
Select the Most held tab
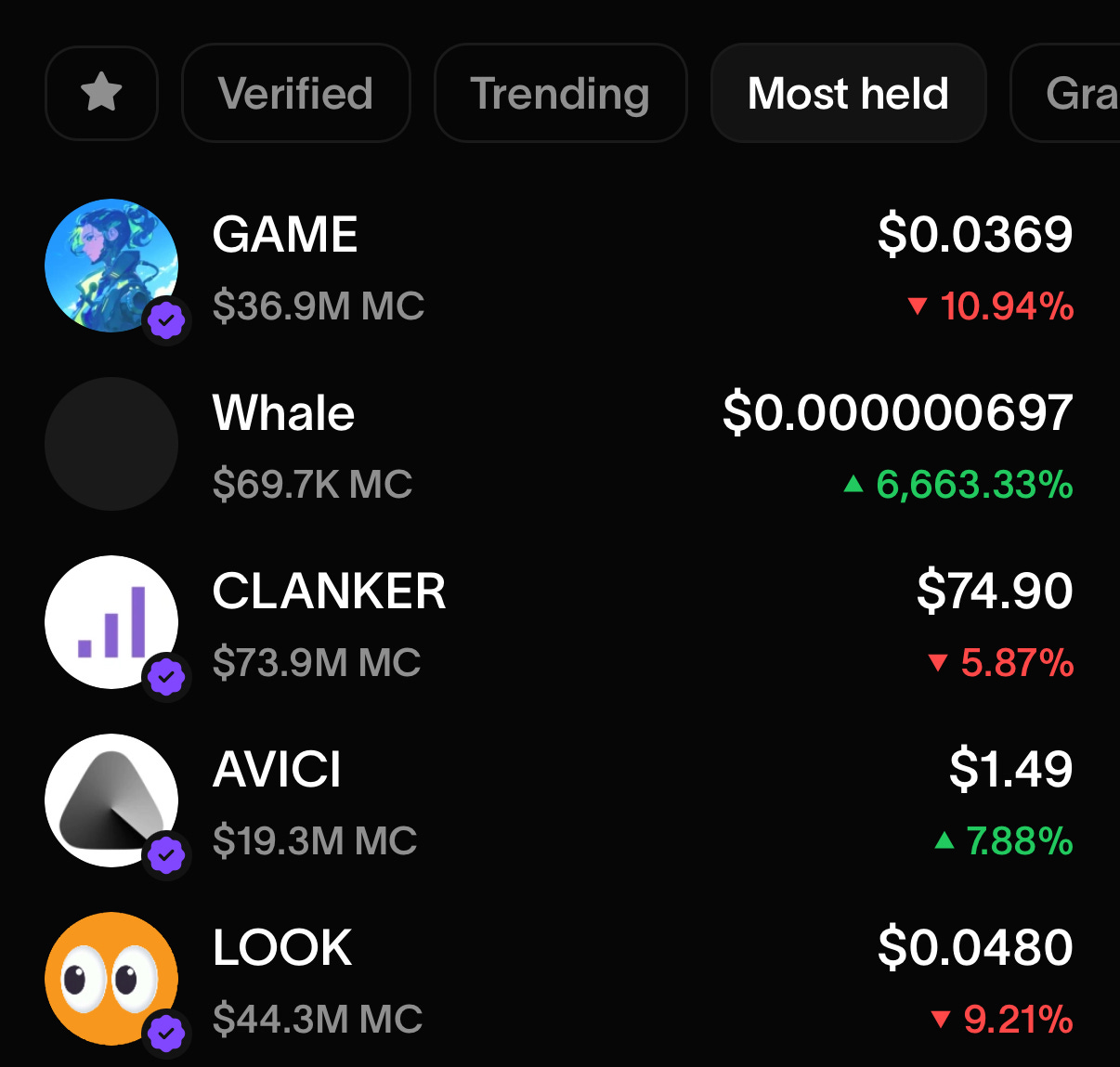[x=848, y=93]
